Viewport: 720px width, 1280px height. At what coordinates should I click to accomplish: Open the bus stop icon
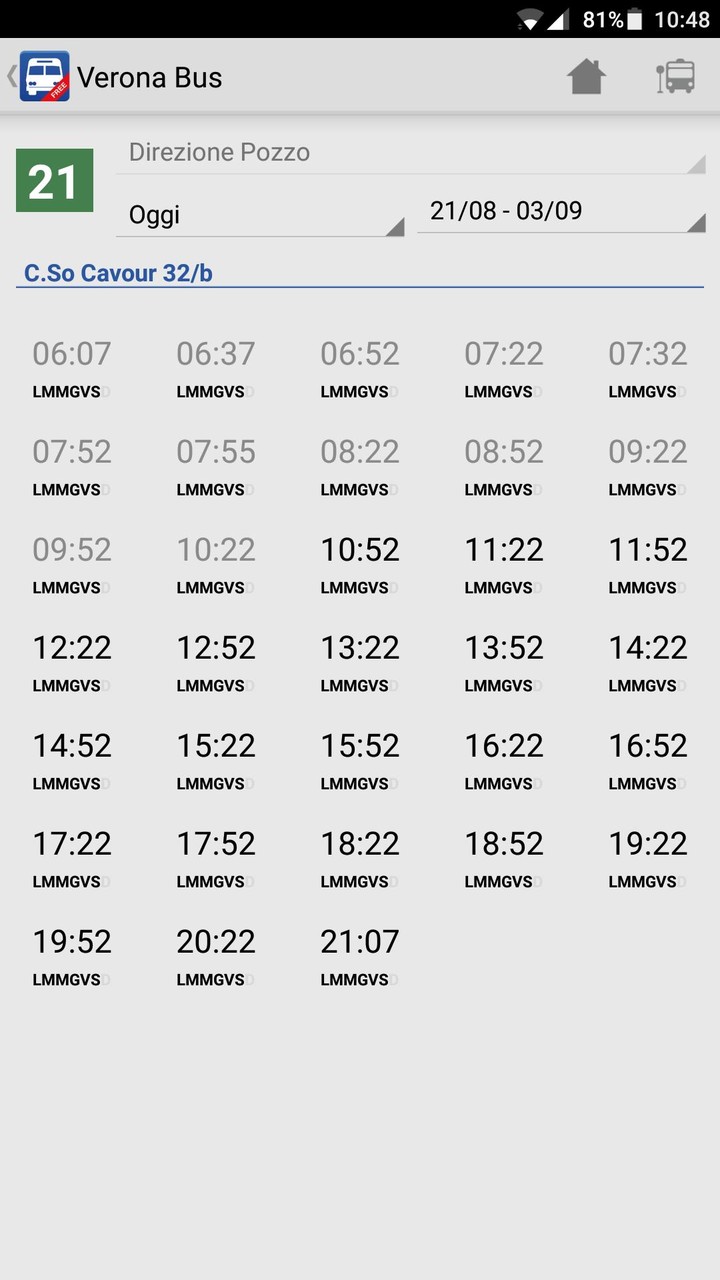676,77
